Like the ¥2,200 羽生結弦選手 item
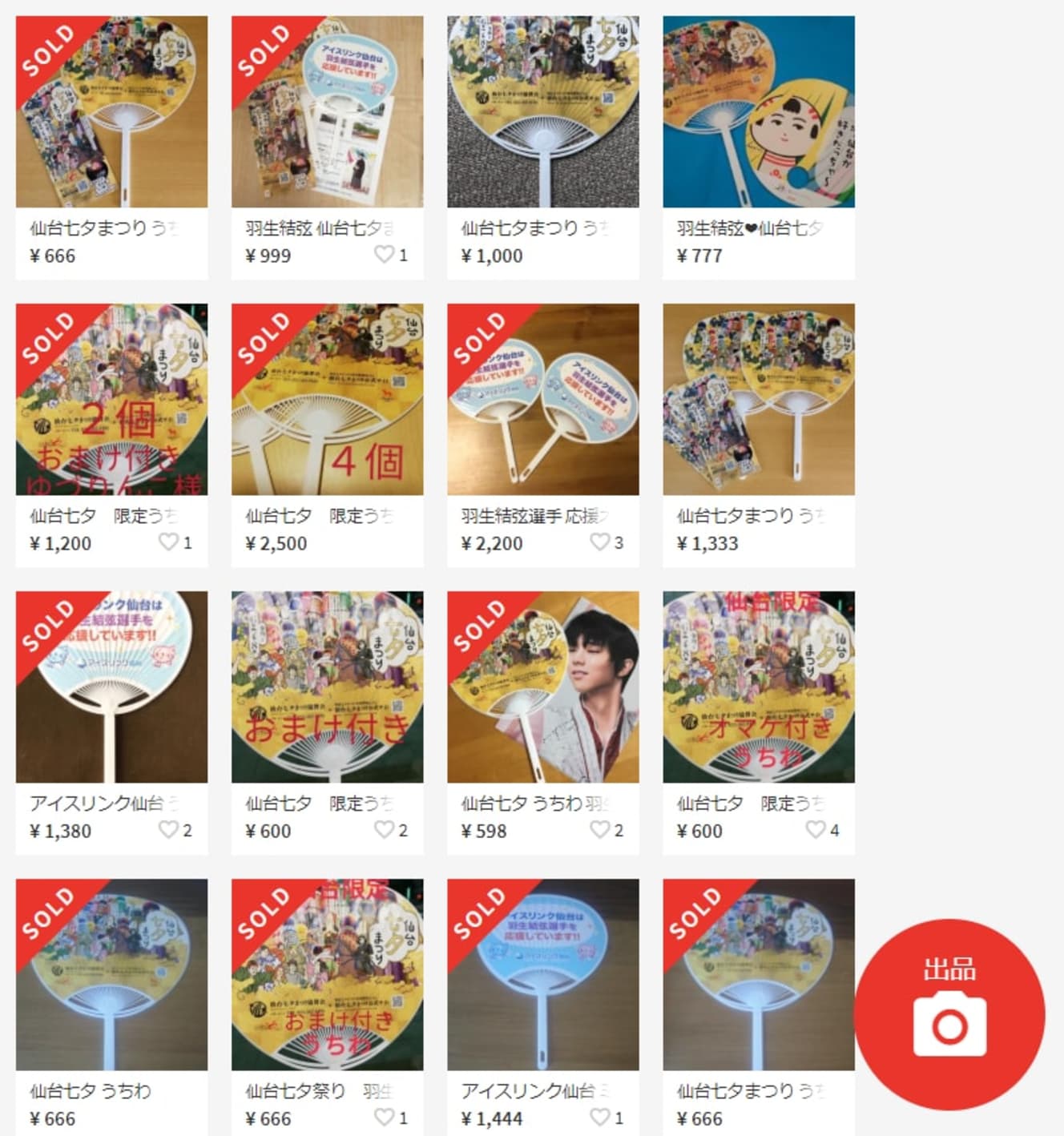The height and width of the screenshot is (1136, 1064). (x=599, y=542)
